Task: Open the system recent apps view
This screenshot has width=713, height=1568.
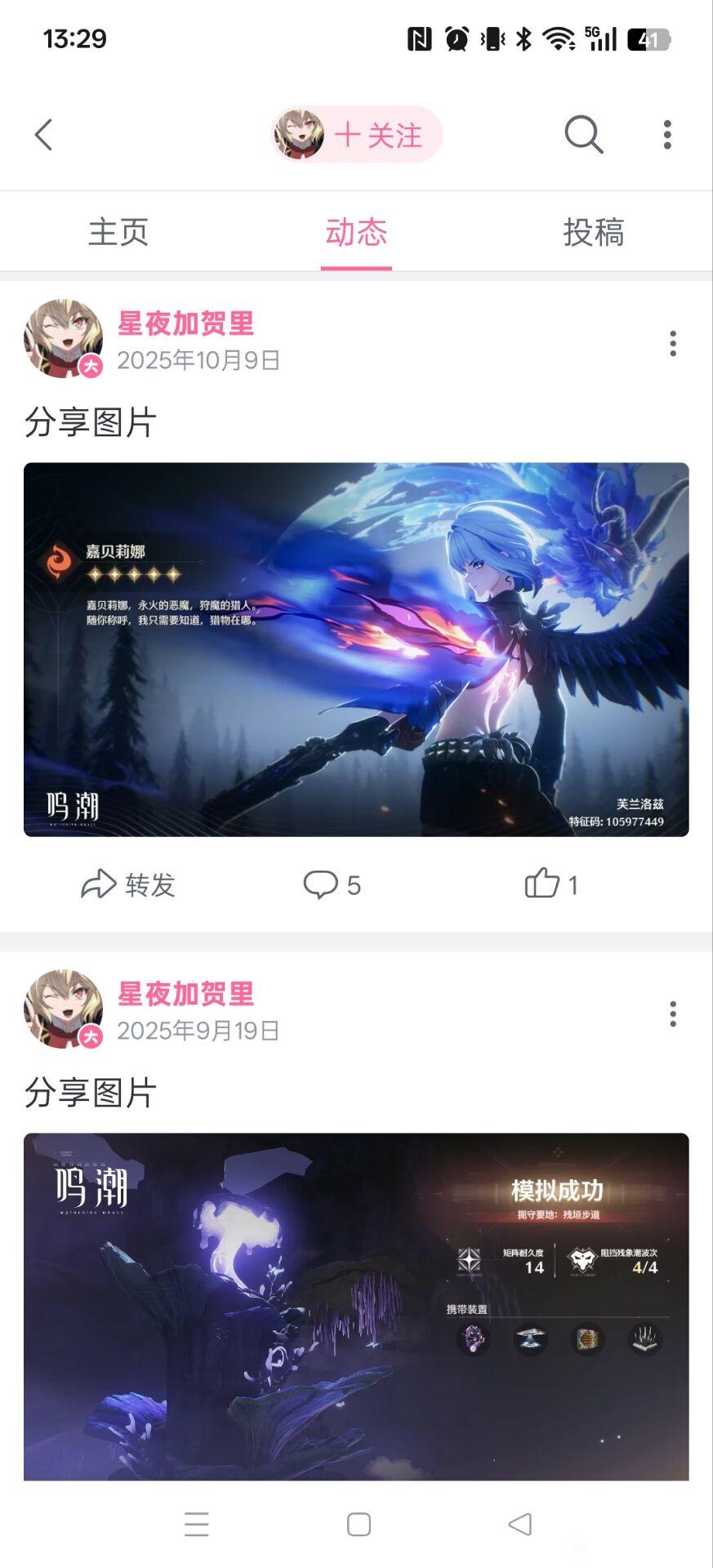Action: (x=197, y=1524)
